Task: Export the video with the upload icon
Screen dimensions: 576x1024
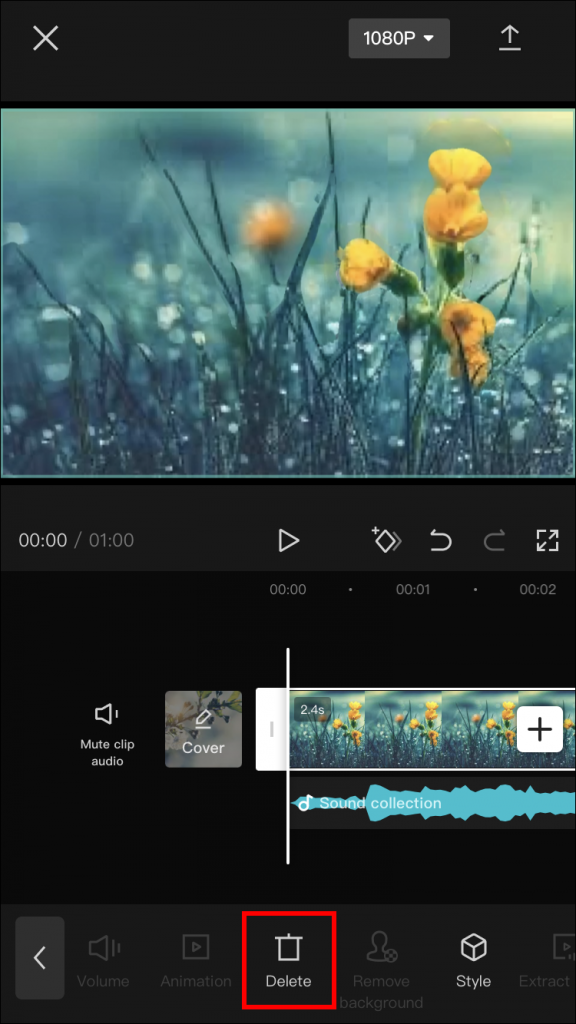Action: [x=509, y=39]
